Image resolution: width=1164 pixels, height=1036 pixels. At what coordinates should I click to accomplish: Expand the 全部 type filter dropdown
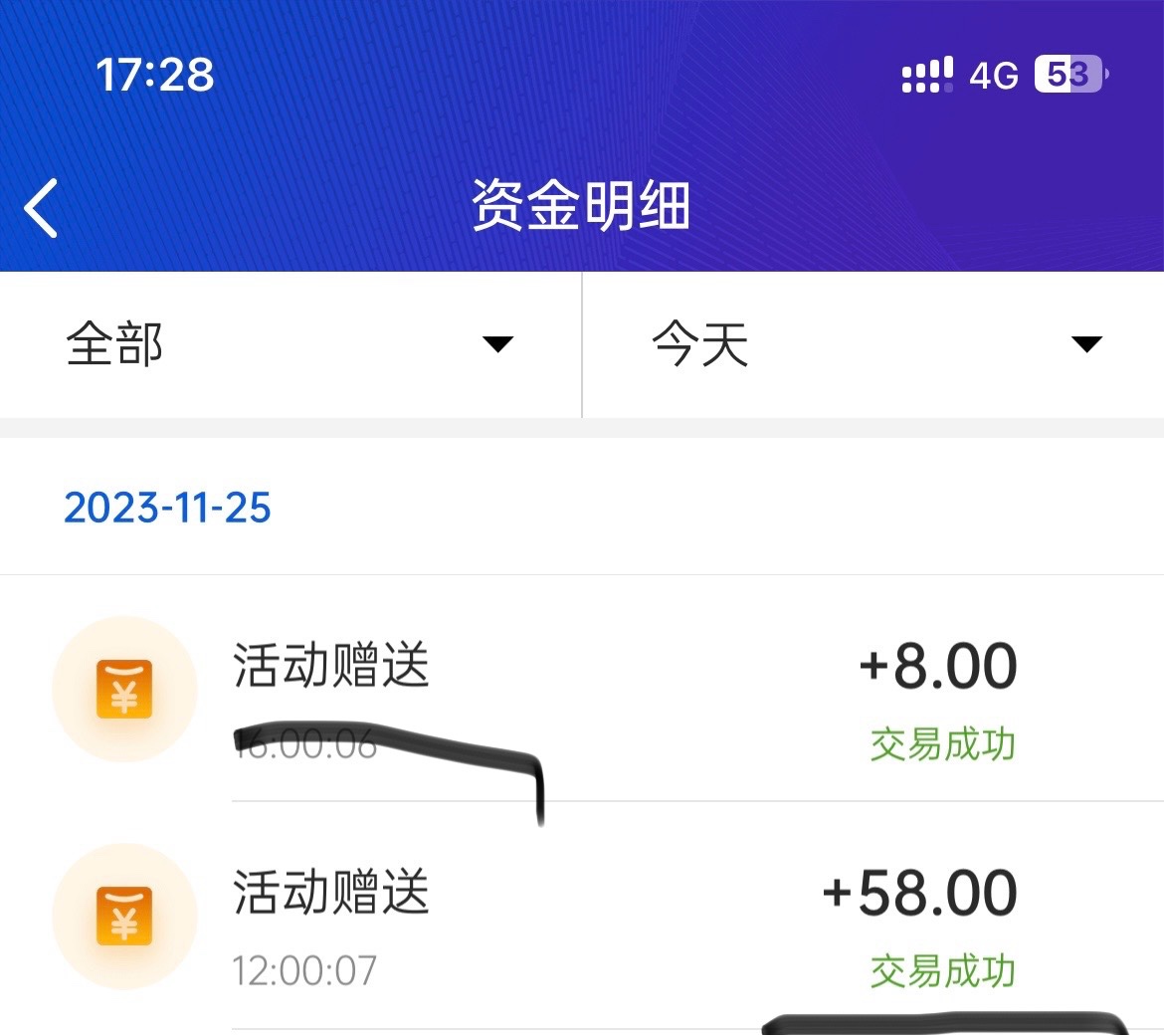(290, 345)
